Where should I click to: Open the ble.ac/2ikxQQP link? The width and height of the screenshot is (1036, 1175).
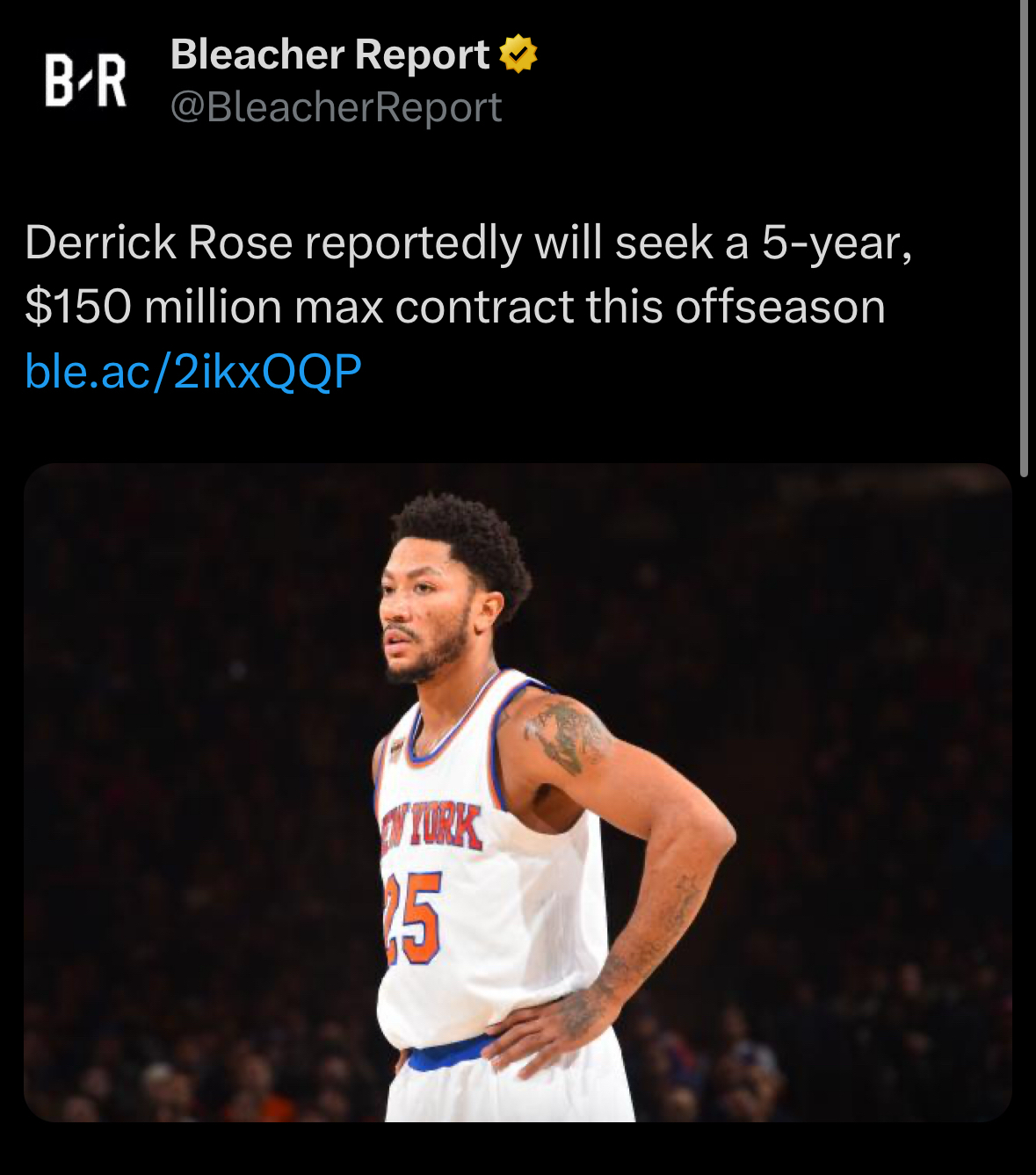193,371
